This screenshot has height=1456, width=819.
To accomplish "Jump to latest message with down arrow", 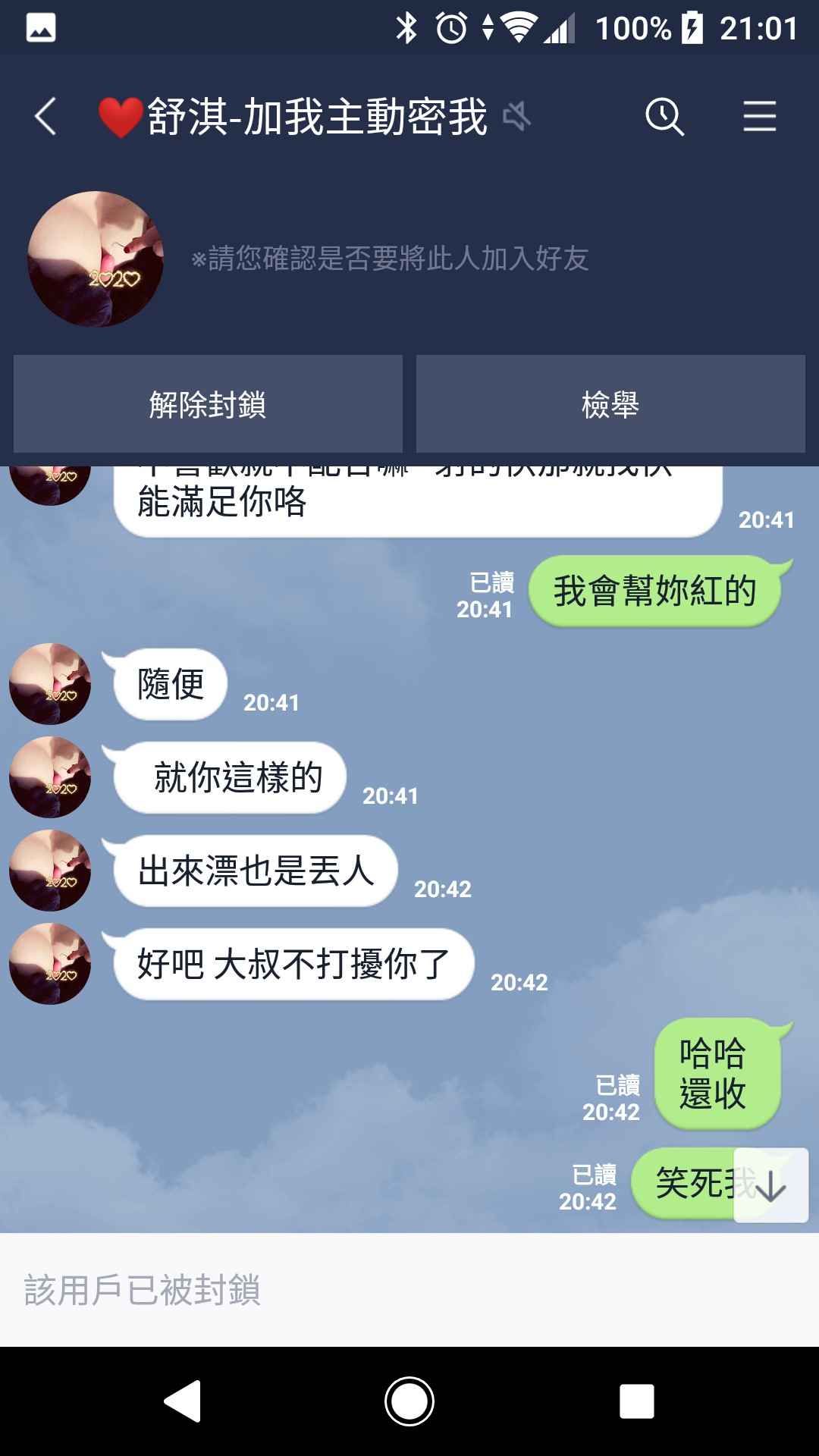I will [770, 1185].
